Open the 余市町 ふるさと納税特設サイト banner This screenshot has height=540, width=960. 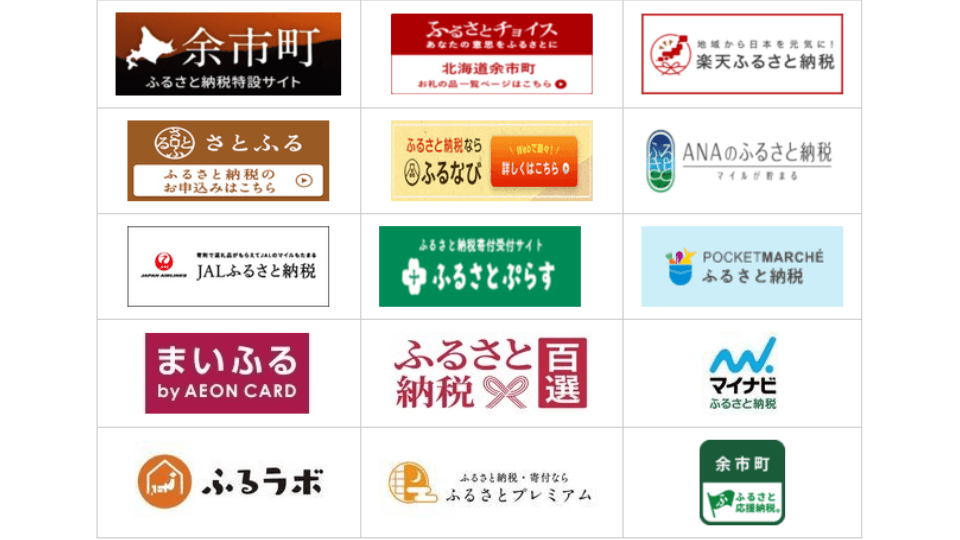point(228,54)
